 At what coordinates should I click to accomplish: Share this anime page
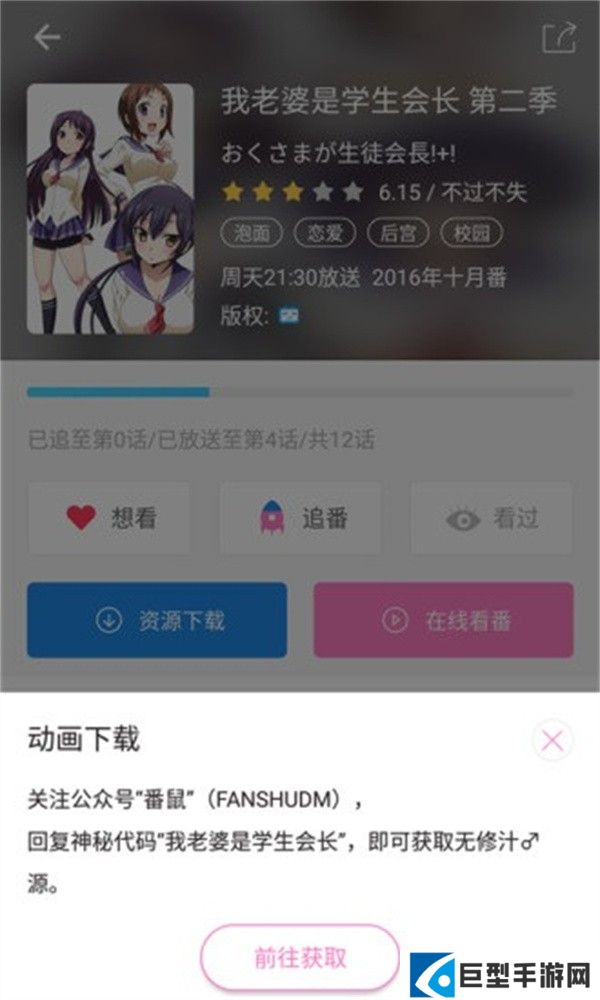pyautogui.click(x=558, y=38)
